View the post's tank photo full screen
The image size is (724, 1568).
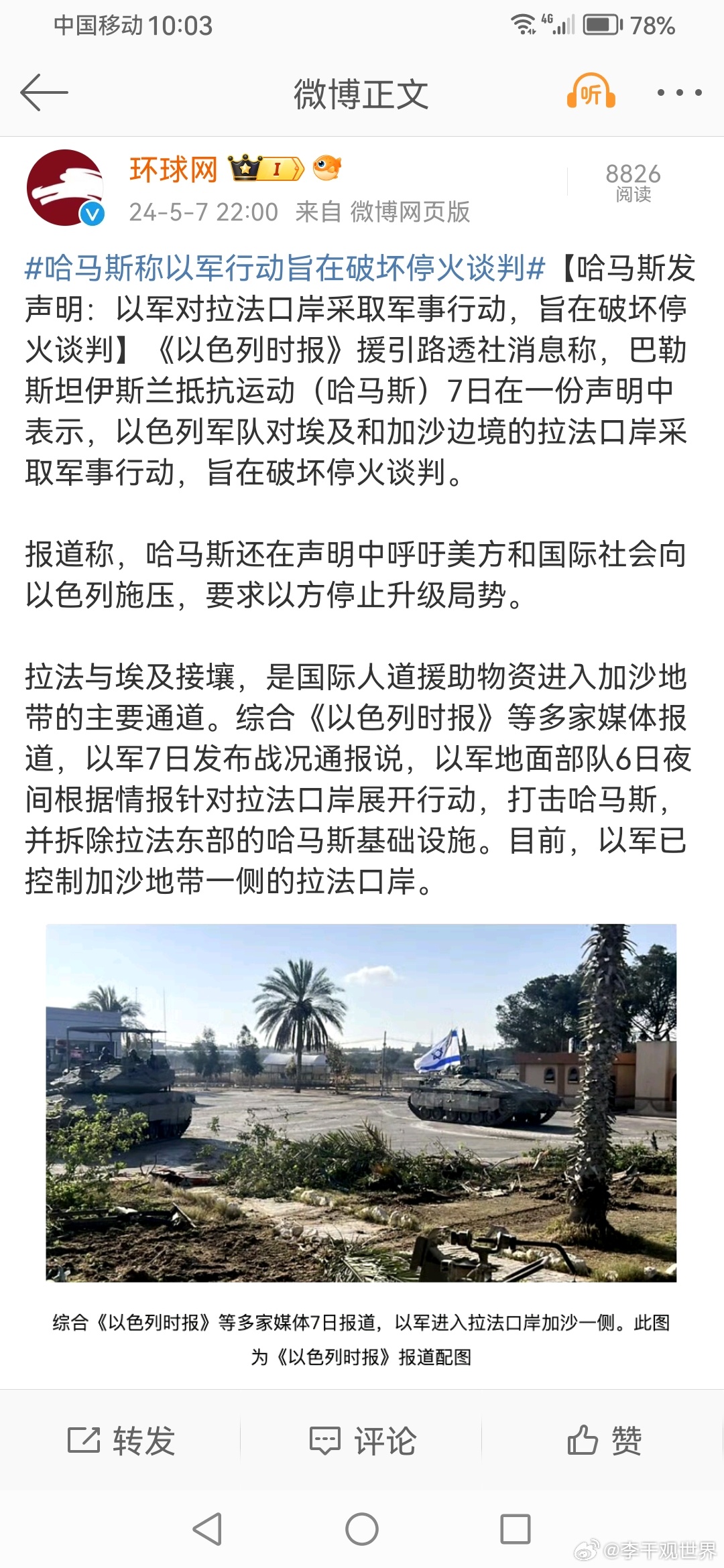tap(361, 1103)
